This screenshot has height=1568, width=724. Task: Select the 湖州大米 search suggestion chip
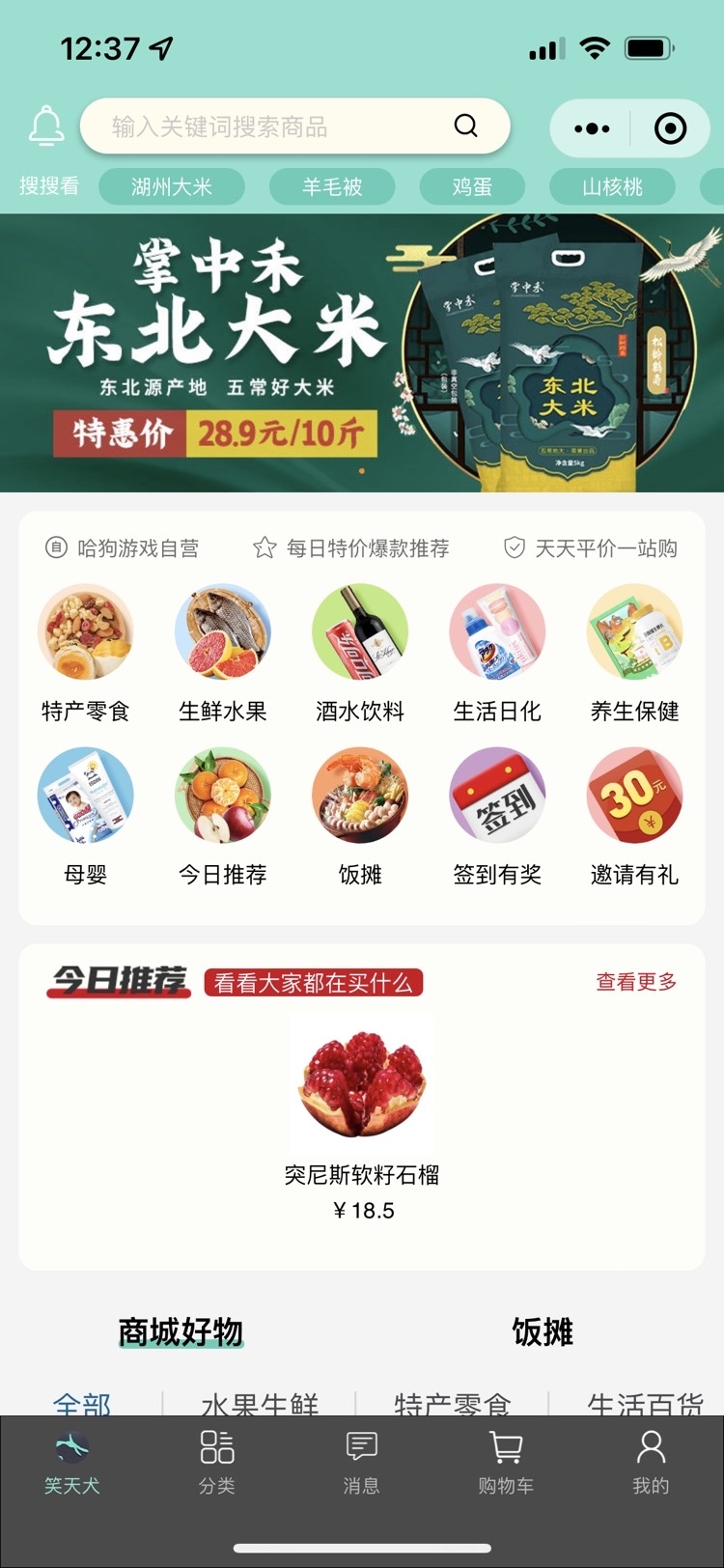tap(172, 186)
